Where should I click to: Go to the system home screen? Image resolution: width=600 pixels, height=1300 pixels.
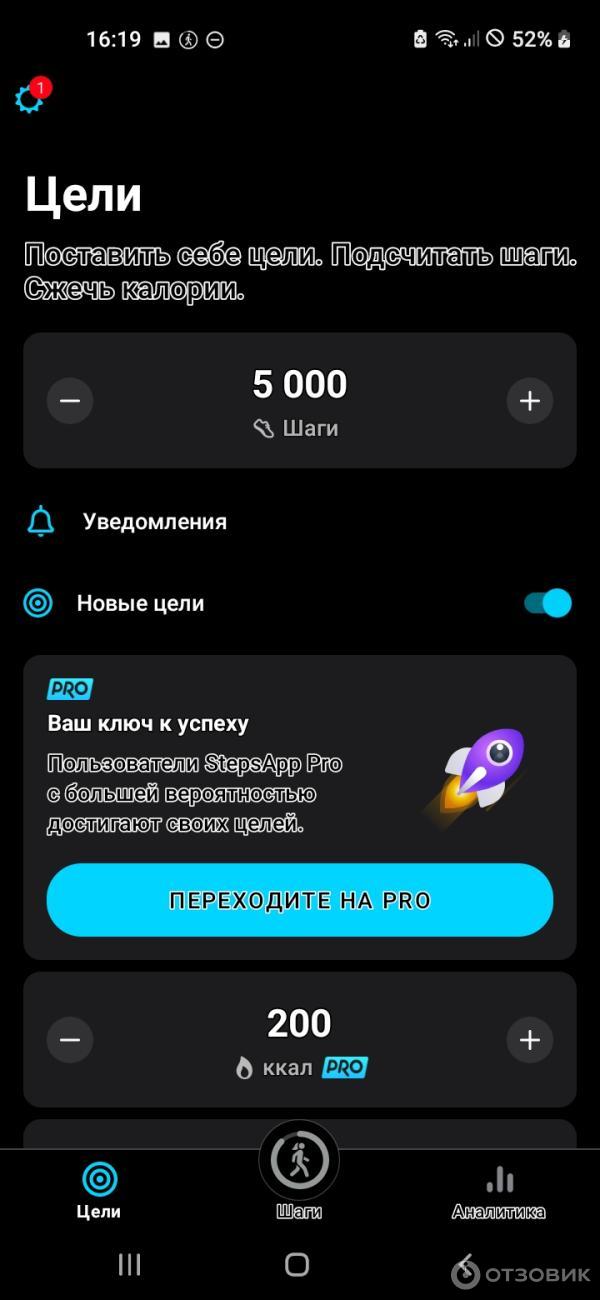coord(297,1265)
